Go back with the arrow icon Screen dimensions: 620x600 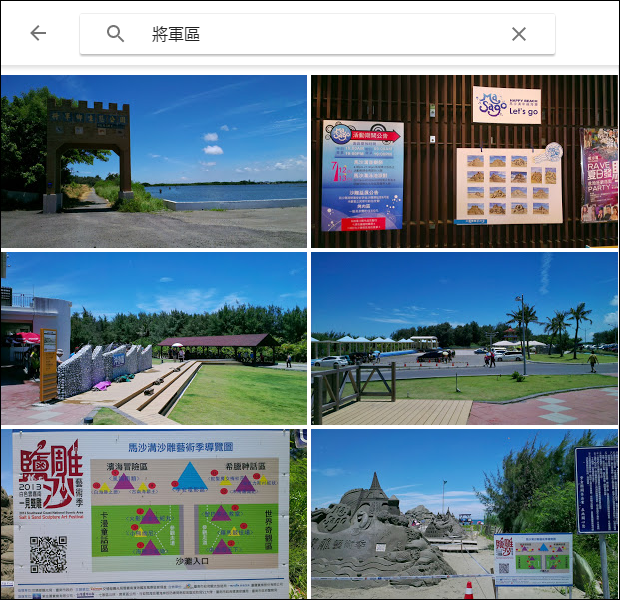point(38,33)
